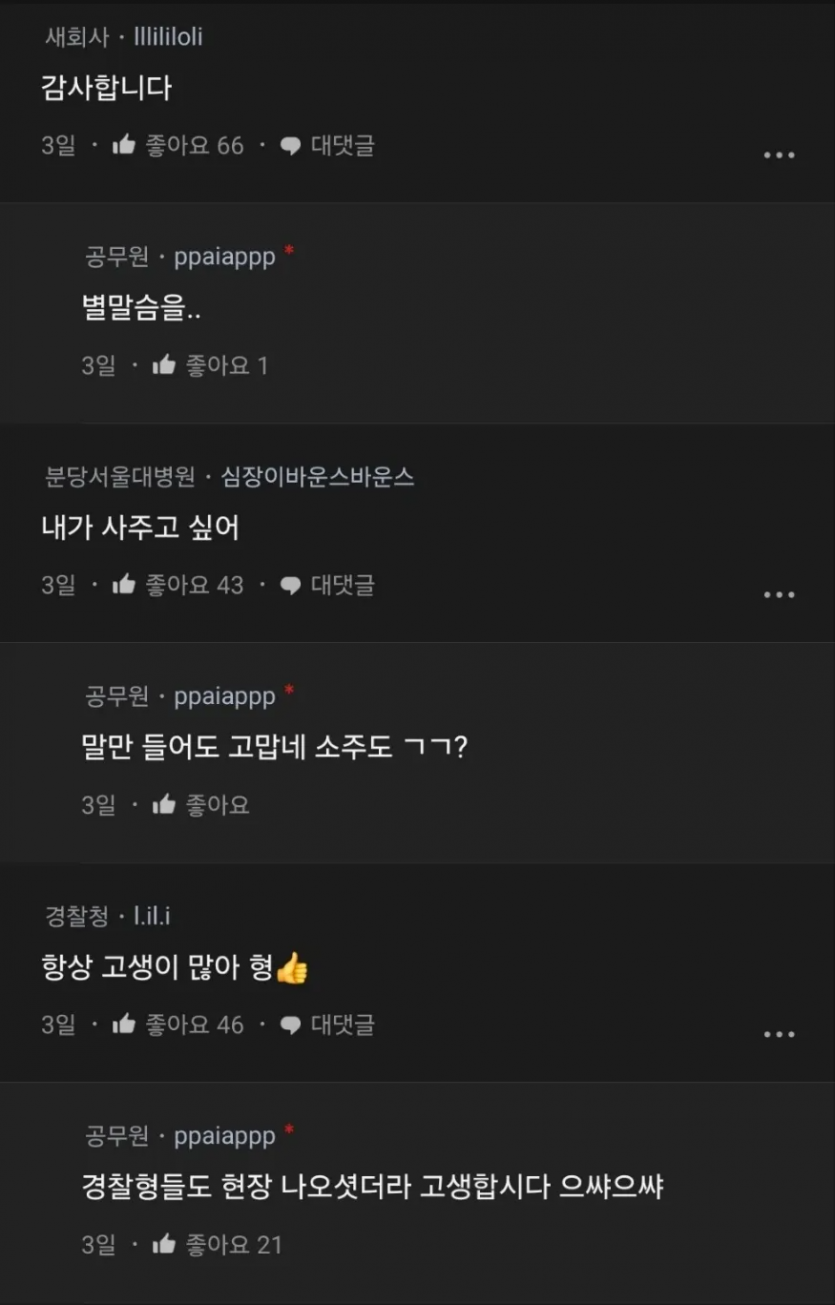Reply to the 감사합니다 comment
Image resolution: width=835 pixels, height=1305 pixels.
[327, 146]
